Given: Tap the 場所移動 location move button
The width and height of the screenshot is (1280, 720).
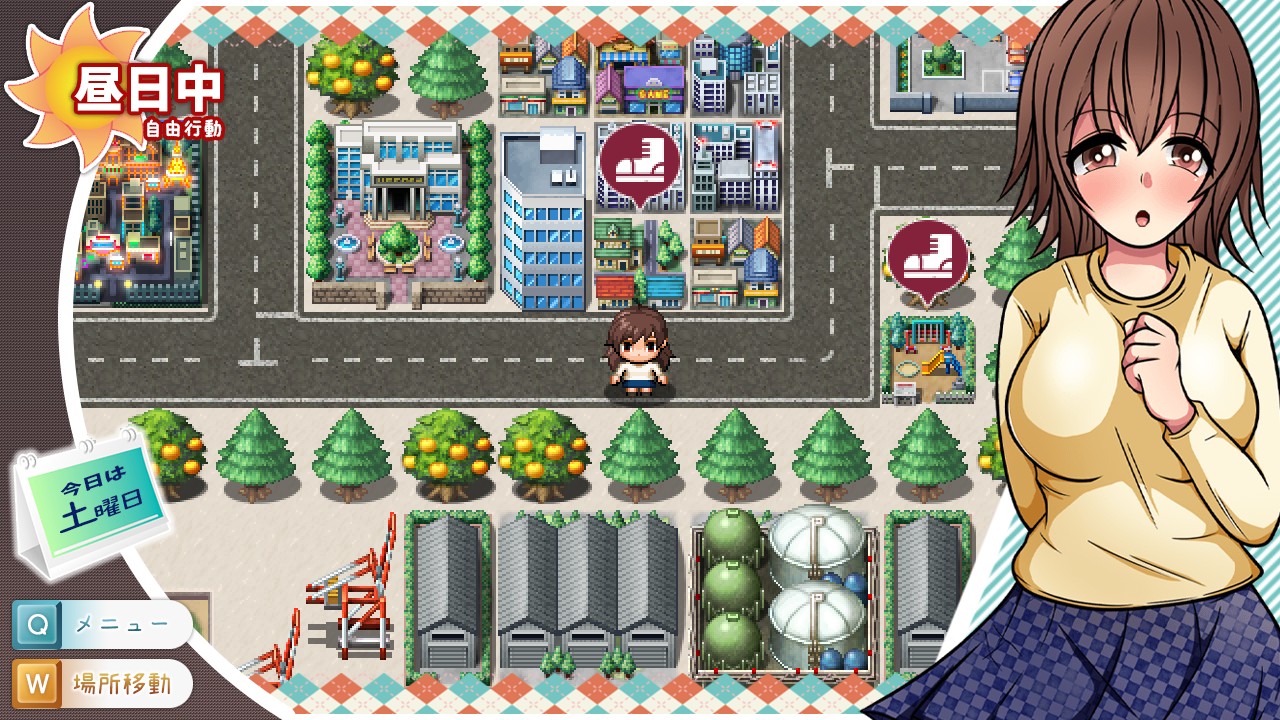Looking at the screenshot, I should pos(103,684).
